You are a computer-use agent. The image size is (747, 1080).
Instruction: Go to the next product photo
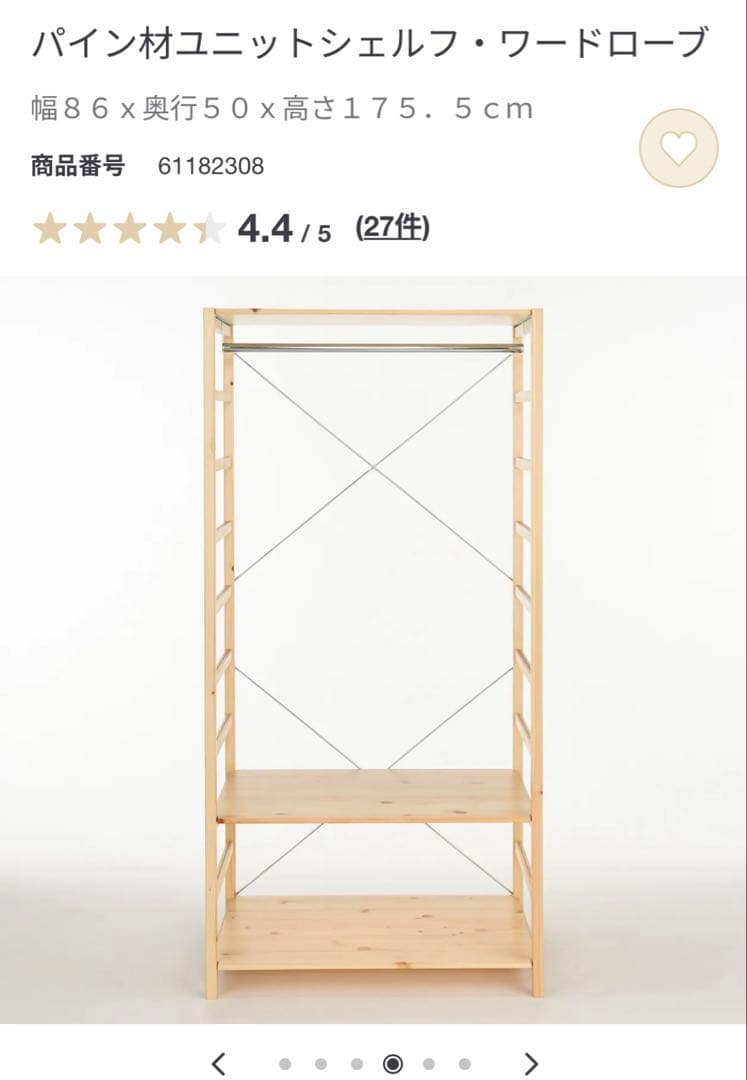531,1063
